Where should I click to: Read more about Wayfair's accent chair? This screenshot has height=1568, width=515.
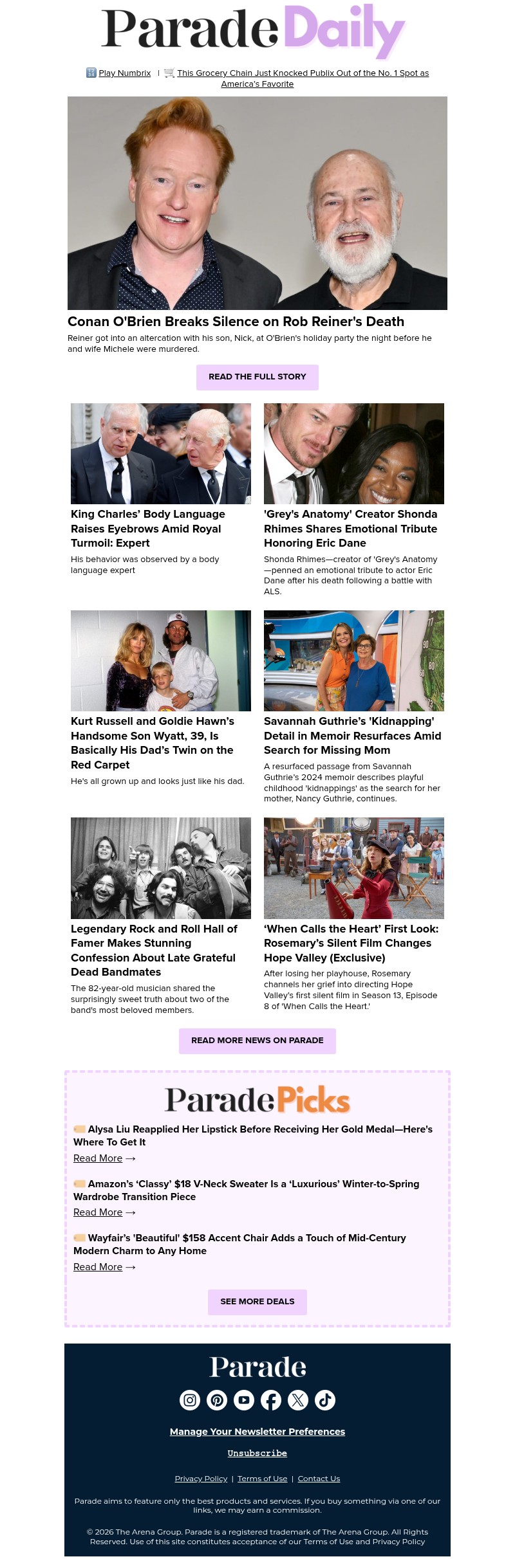point(98,1266)
